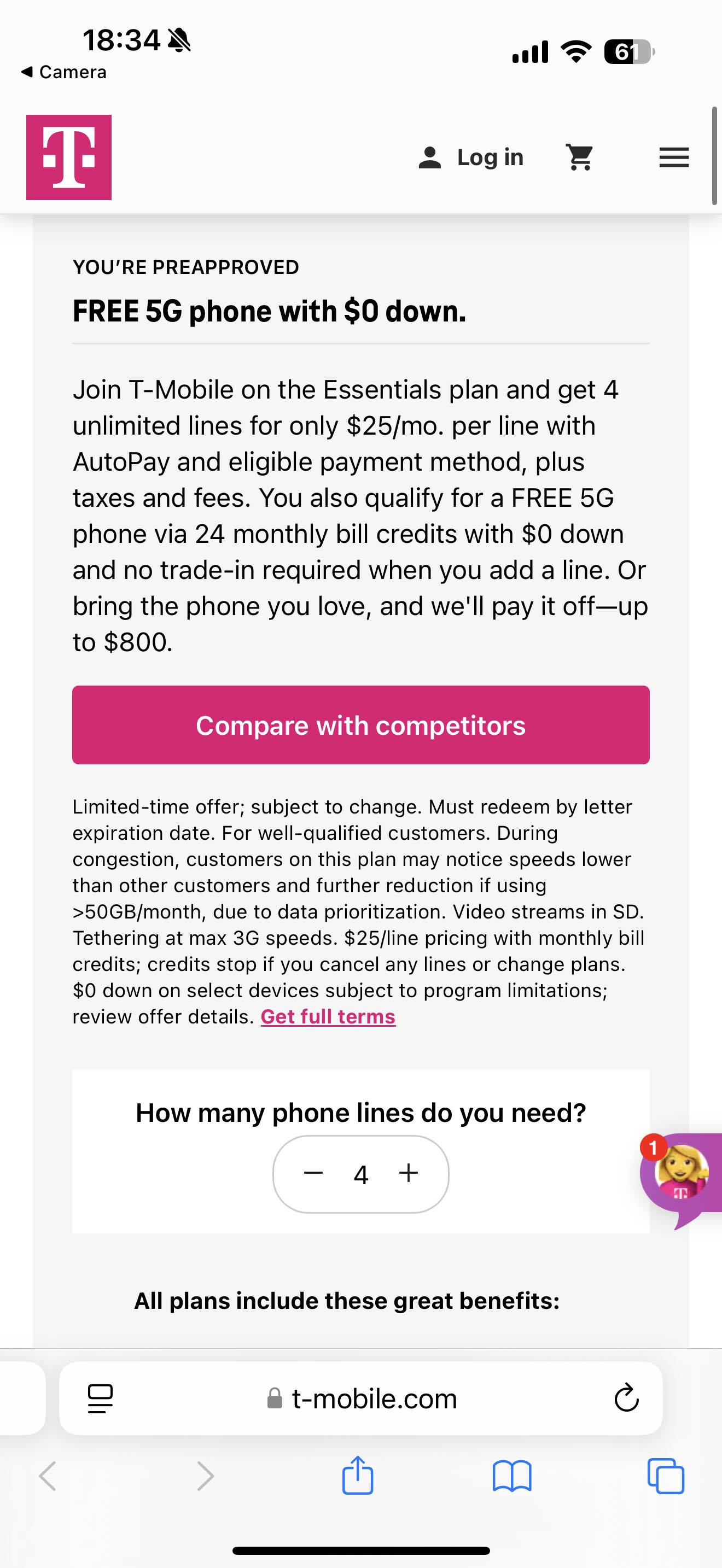Screen dimensions: 722x1568
Task: Open Safari page settings menu
Action: [x=101, y=1398]
